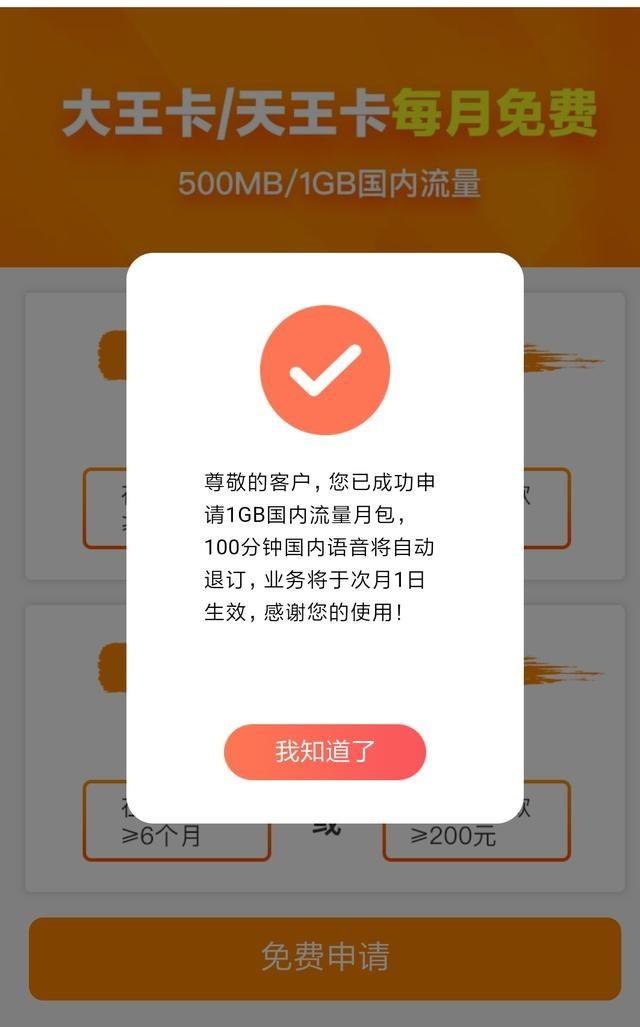This screenshot has width=640, height=1027.
Task: Dismiss the dialog with 我知道了 button
Action: tap(325, 752)
